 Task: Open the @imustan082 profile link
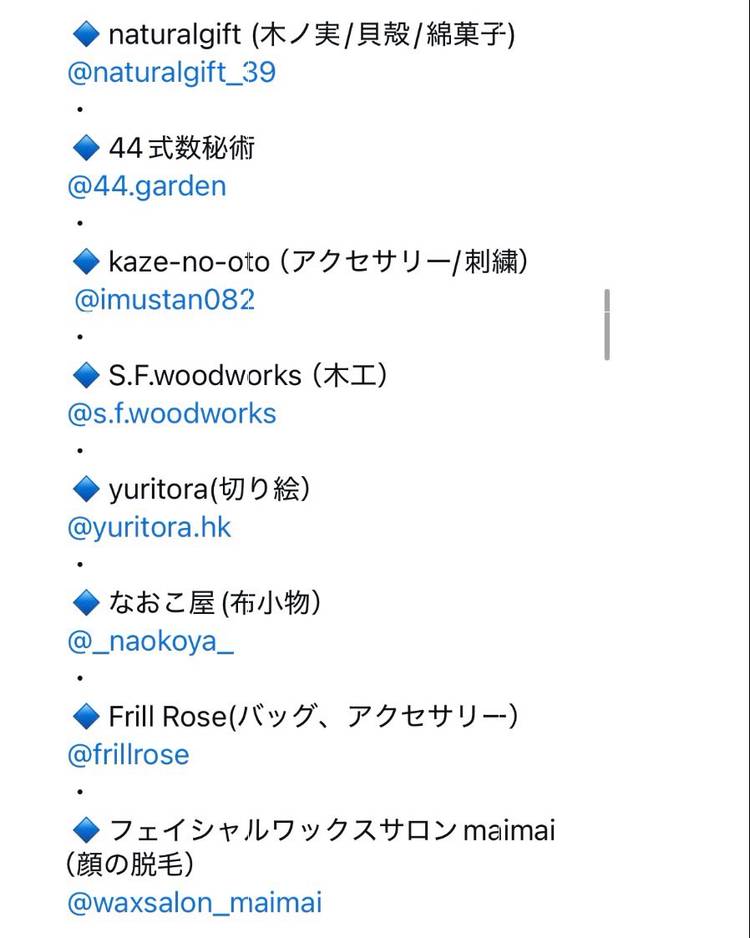(x=165, y=299)
